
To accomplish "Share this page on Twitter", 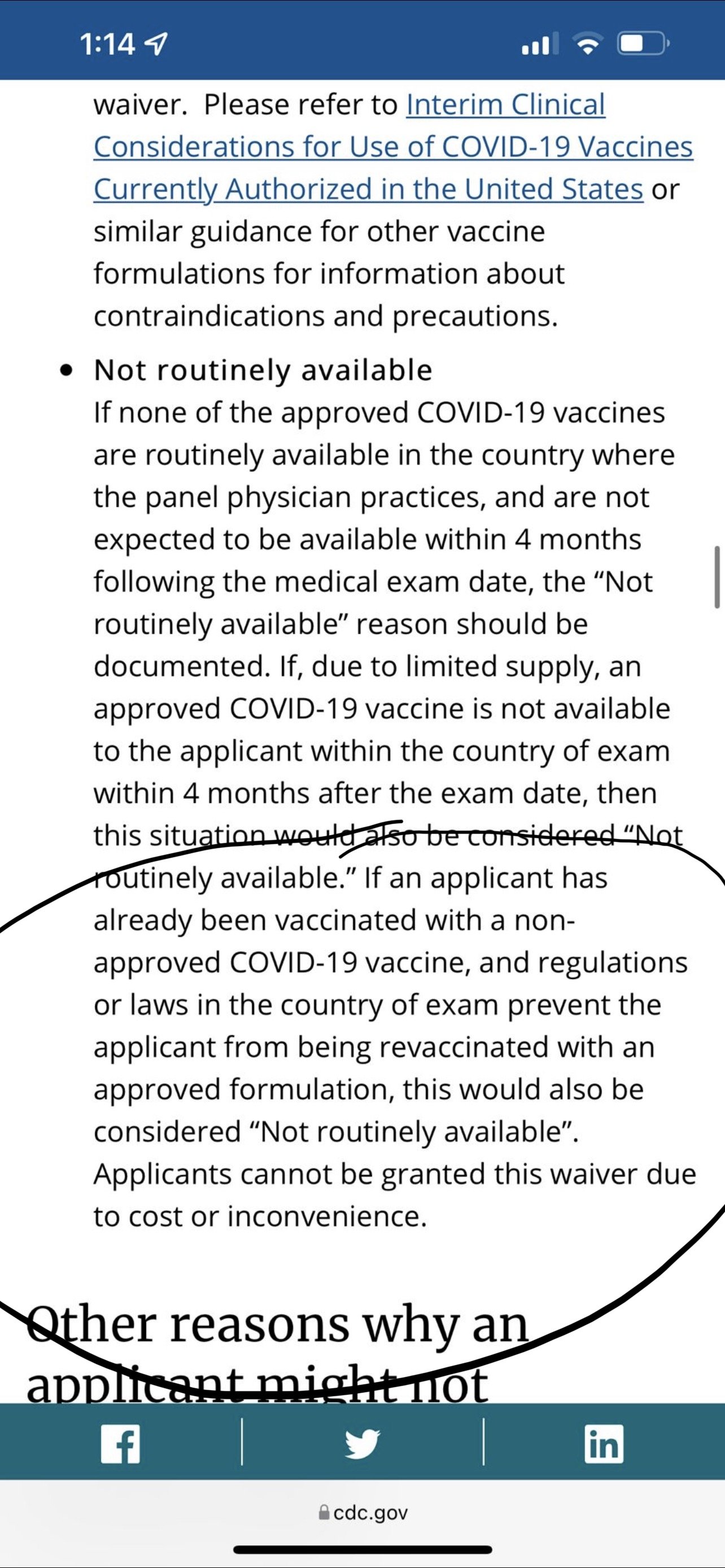I will point(363,1444).
